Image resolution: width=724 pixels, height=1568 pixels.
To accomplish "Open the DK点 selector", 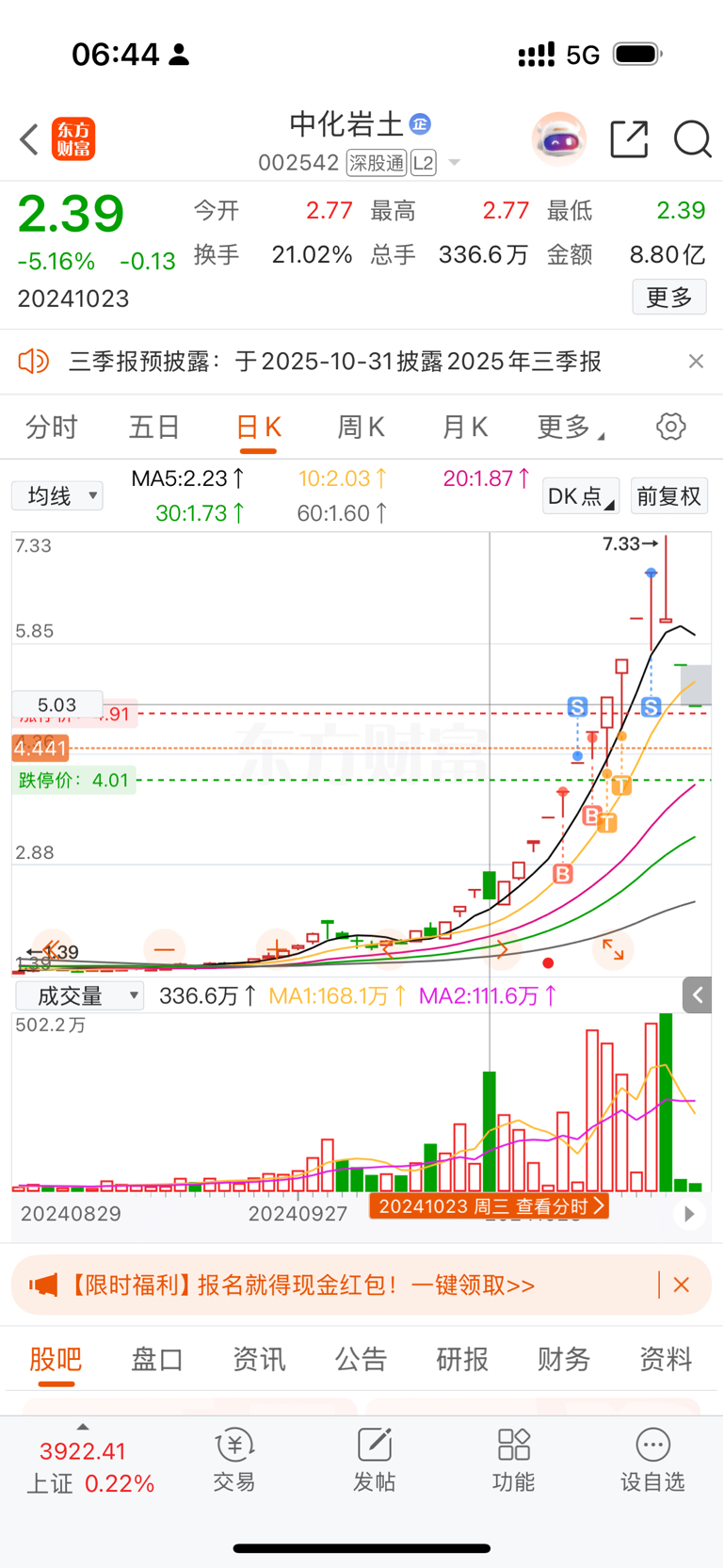I will [x=580, y=496].
